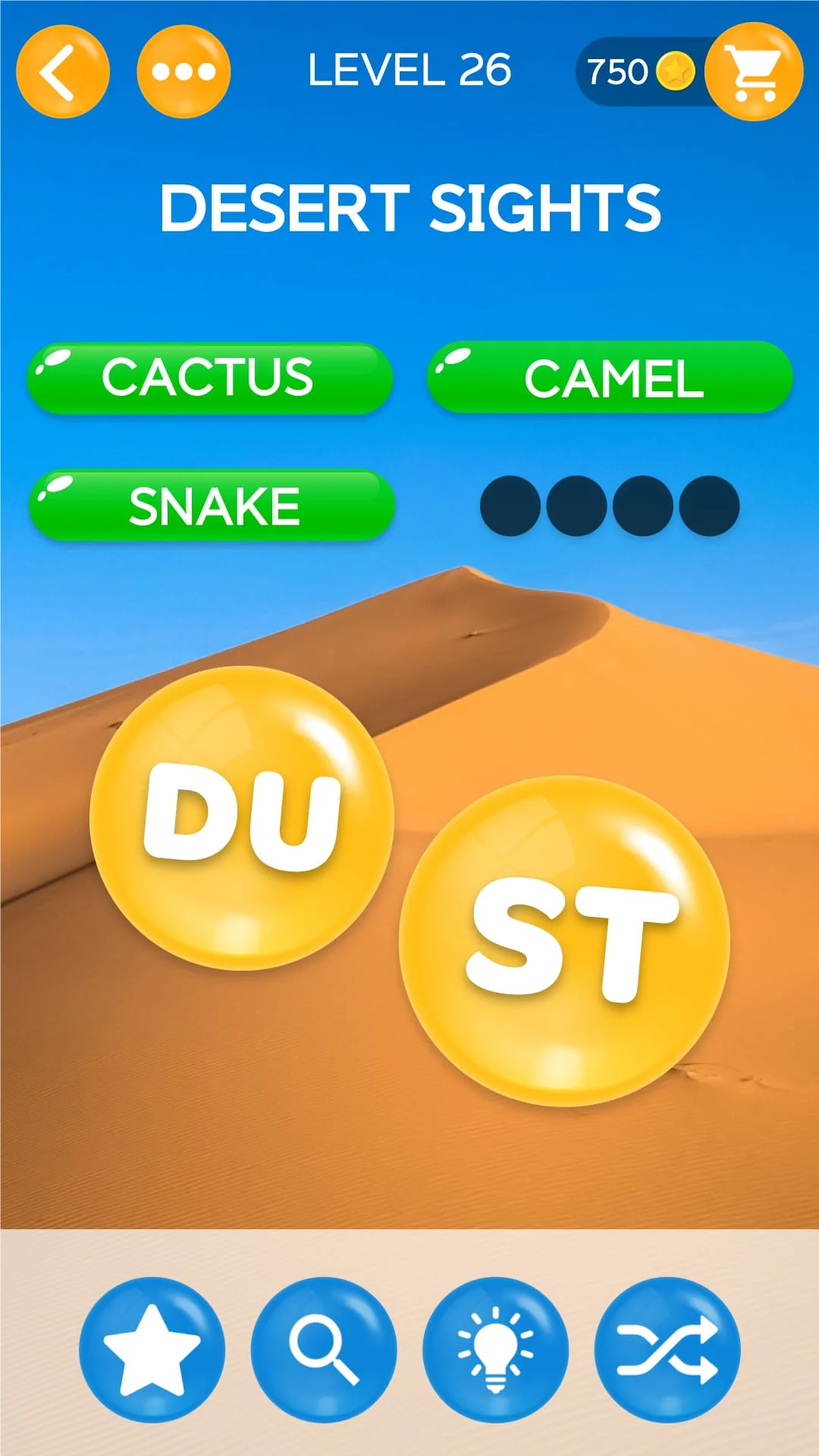Open the shop cart button
The height and width of the screenshot is (1456, 819).
pyautogui.click(x=753, y=72)
